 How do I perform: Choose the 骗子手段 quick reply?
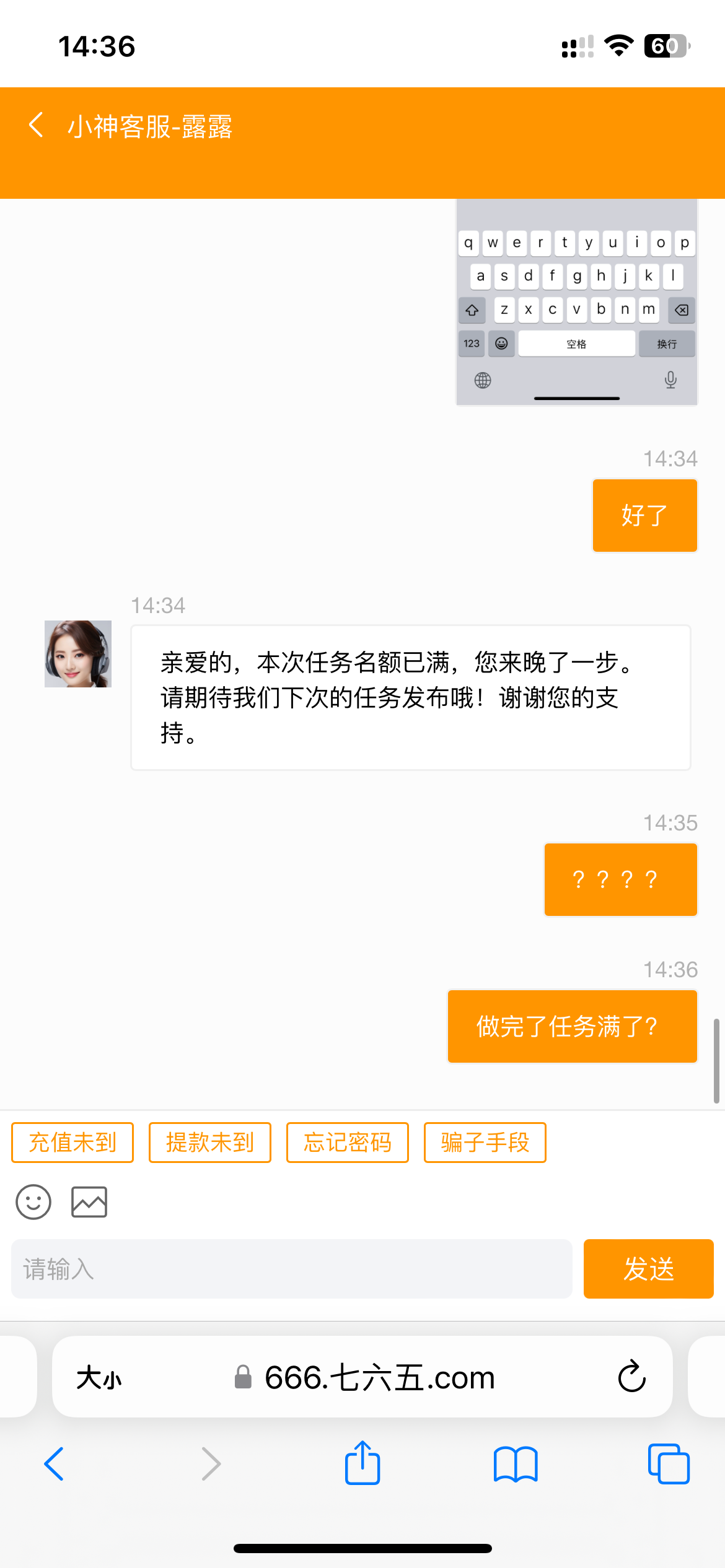point(485,1143)
